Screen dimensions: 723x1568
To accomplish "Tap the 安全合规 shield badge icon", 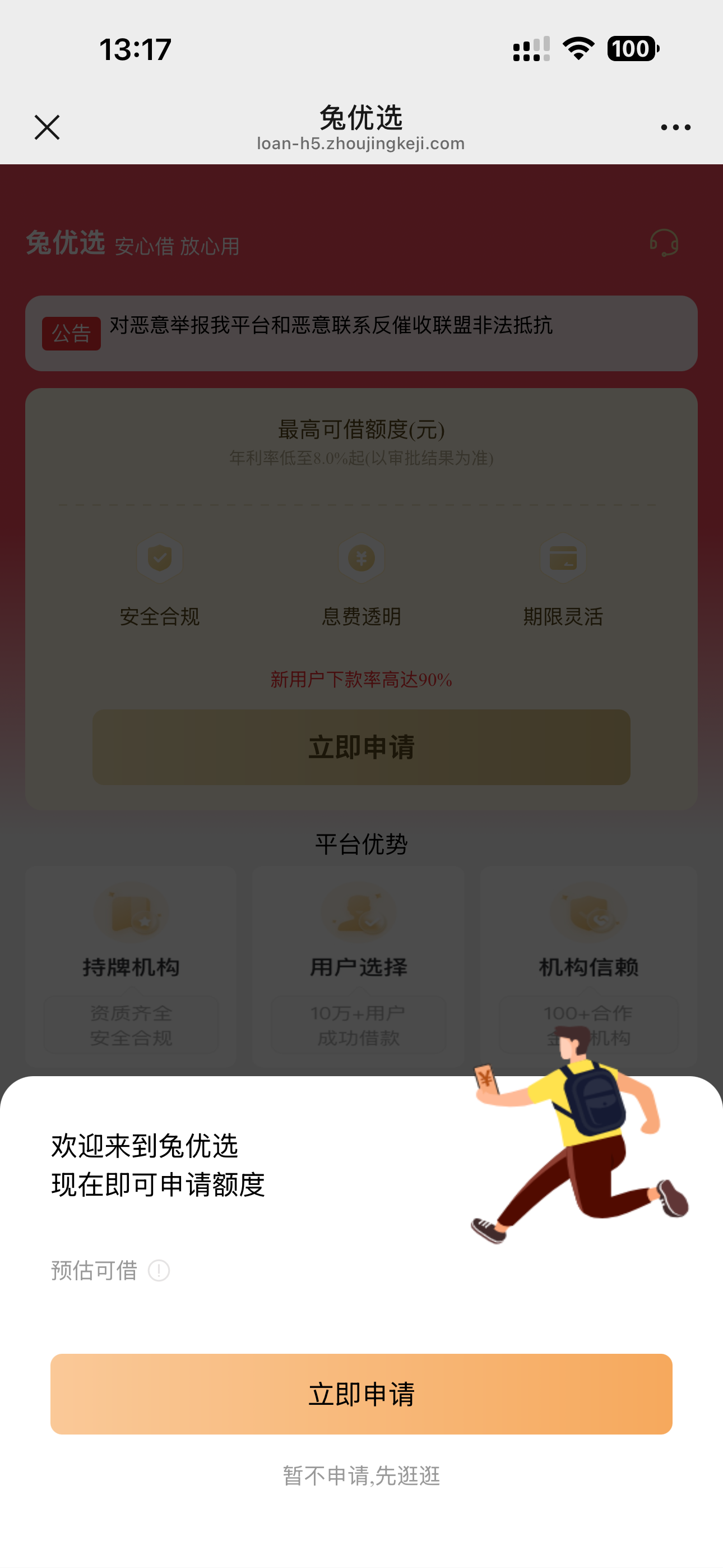I will tap(159, 559).
